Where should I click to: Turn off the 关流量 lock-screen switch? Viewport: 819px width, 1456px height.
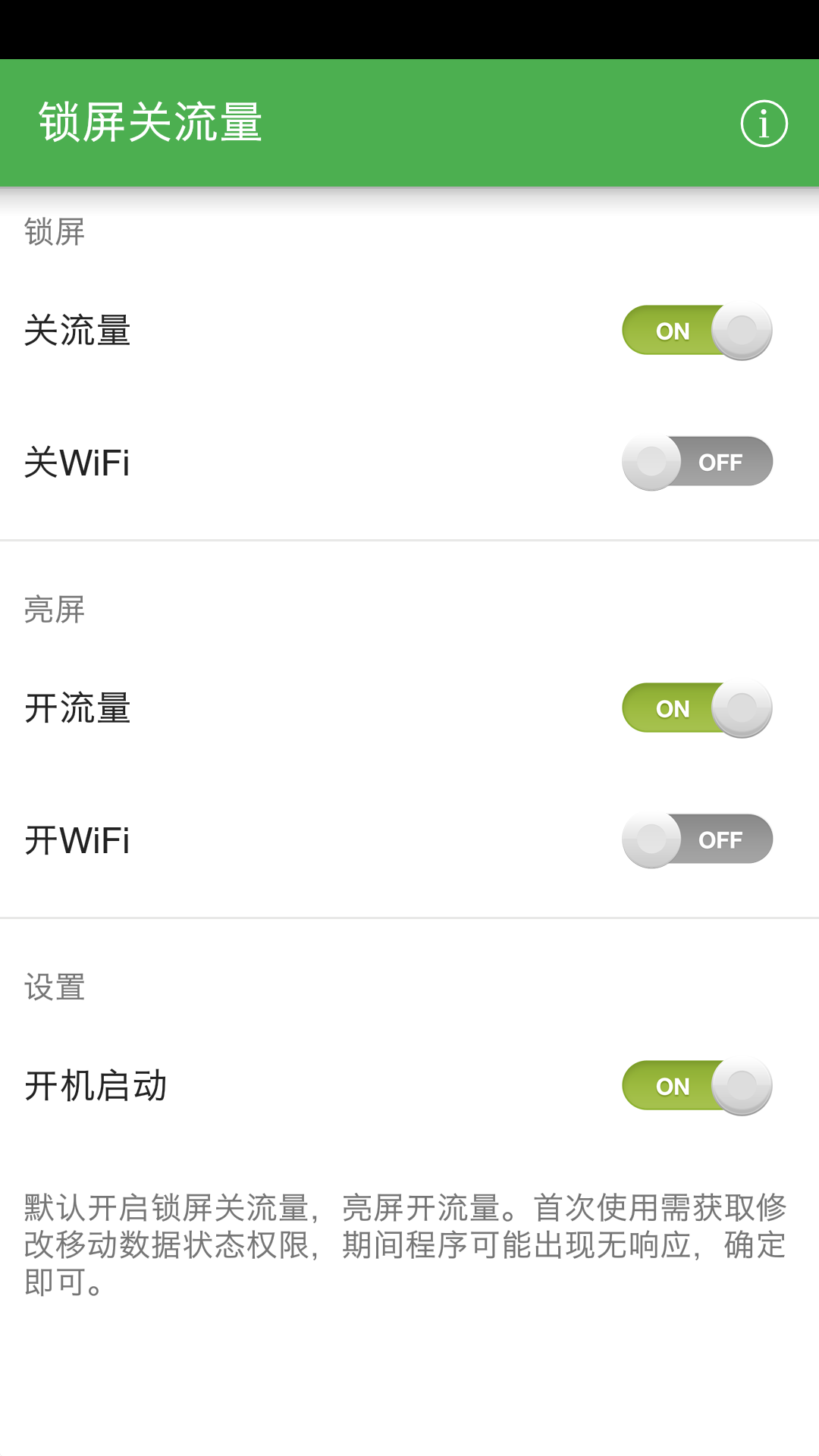click(x=697, y=331)
